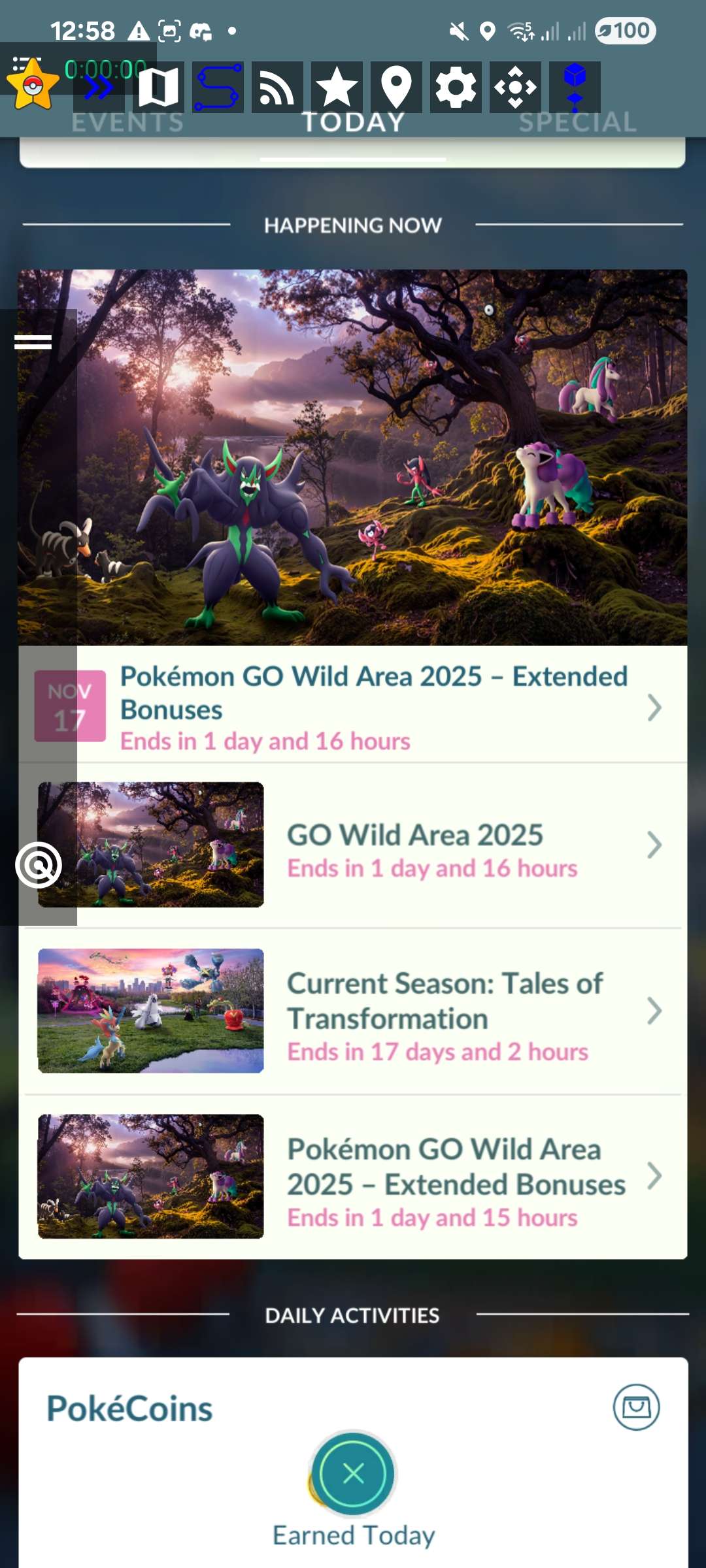Open the feed icon in the overlay toolbar
706x1568 pixels.
click(277, 87)
